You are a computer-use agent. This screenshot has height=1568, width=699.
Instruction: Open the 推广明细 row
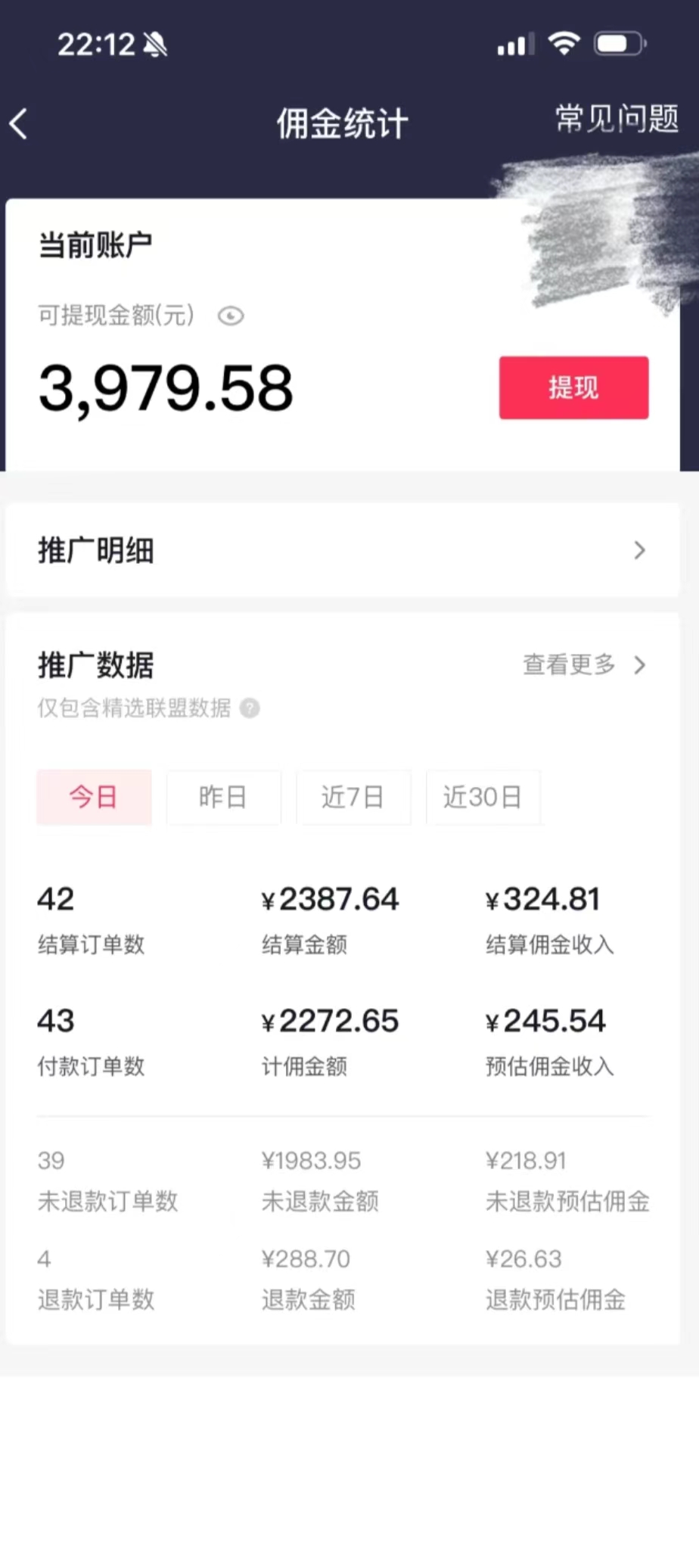[342, 550]
